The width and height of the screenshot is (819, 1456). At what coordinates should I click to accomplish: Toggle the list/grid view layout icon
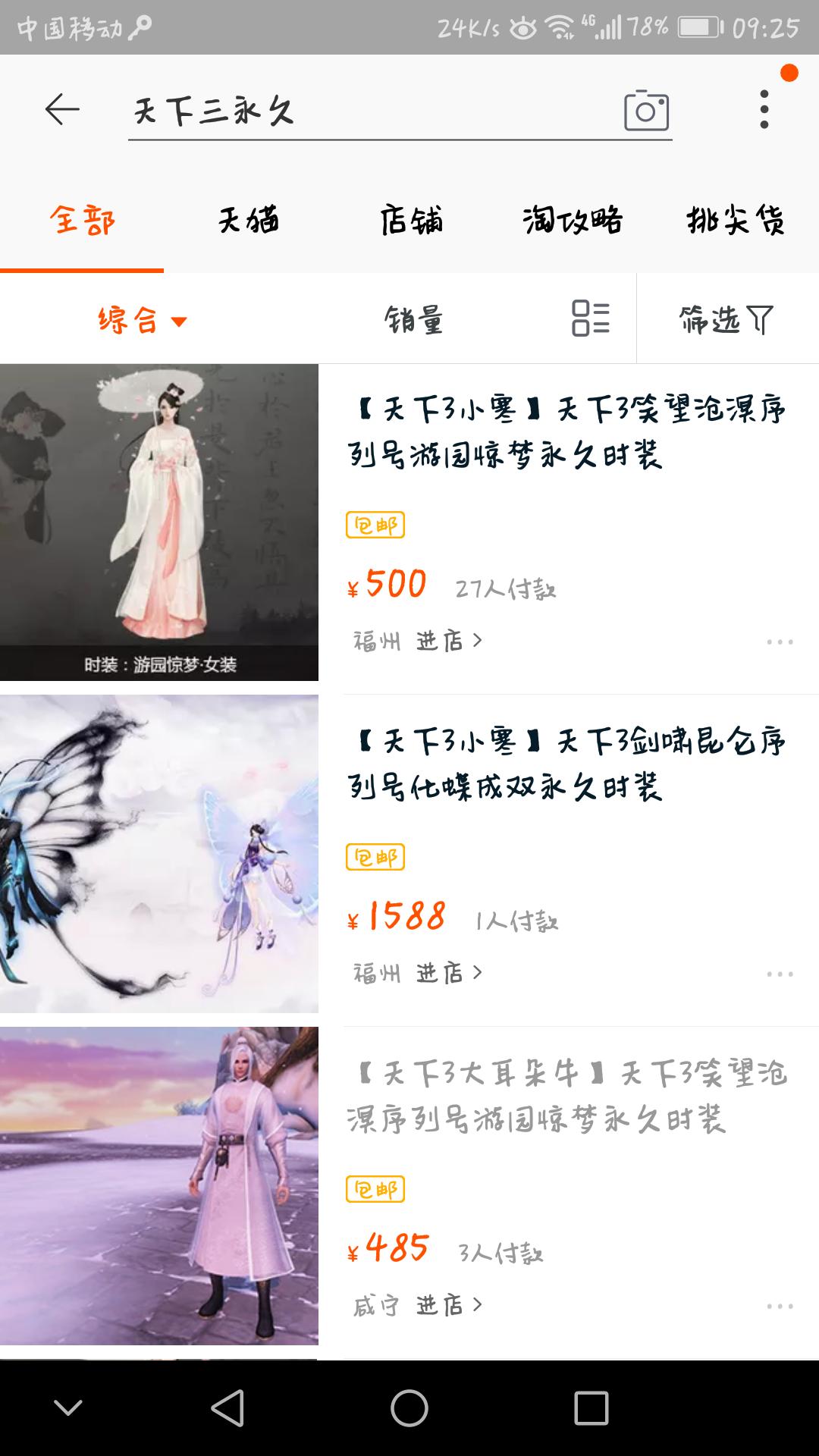[590, 318]
